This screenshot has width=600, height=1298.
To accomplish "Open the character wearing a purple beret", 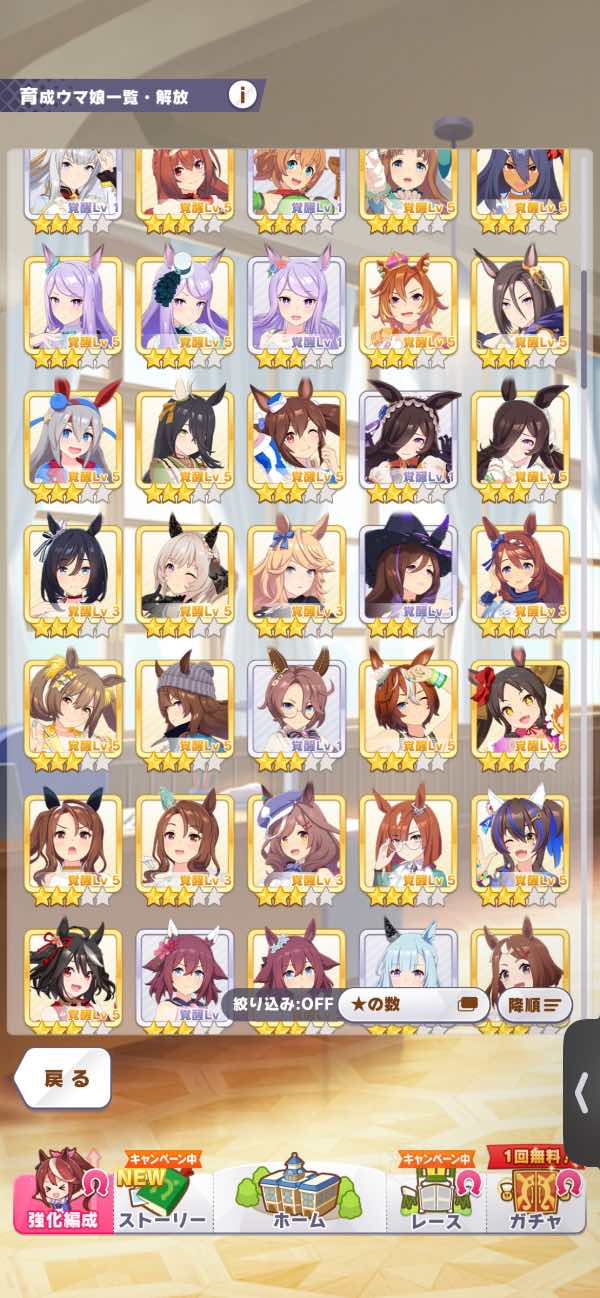I will point(297,842).
